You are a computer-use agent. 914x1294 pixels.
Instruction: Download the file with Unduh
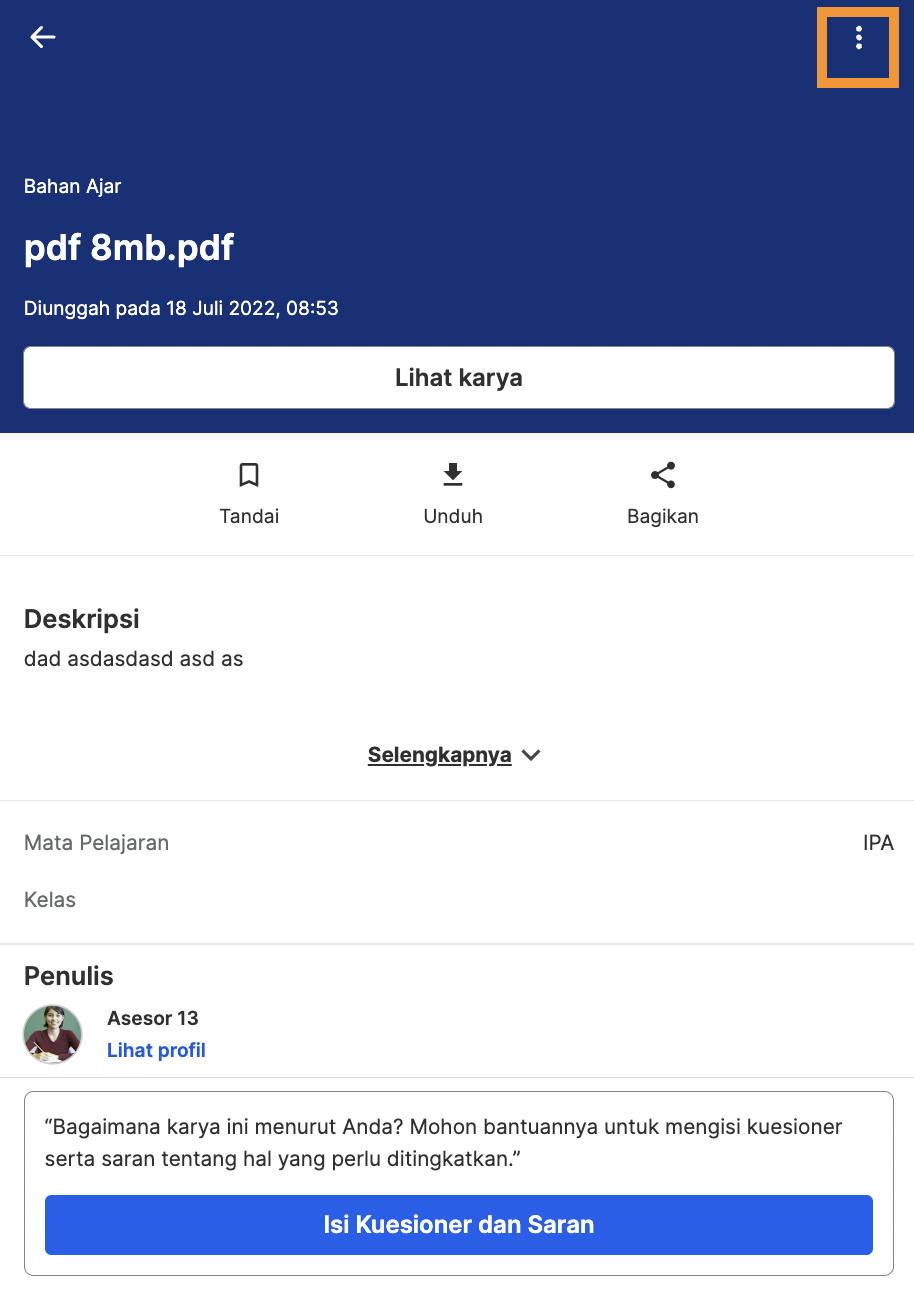coord(453,493)
